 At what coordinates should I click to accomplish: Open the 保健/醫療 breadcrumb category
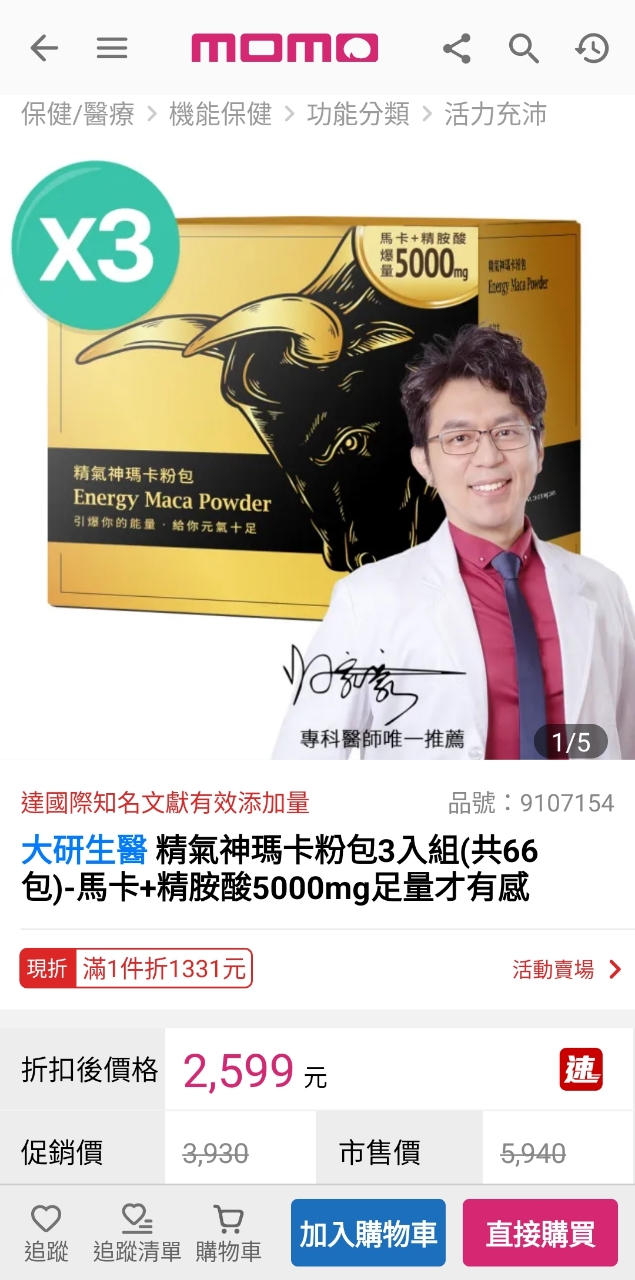point(78,114)
